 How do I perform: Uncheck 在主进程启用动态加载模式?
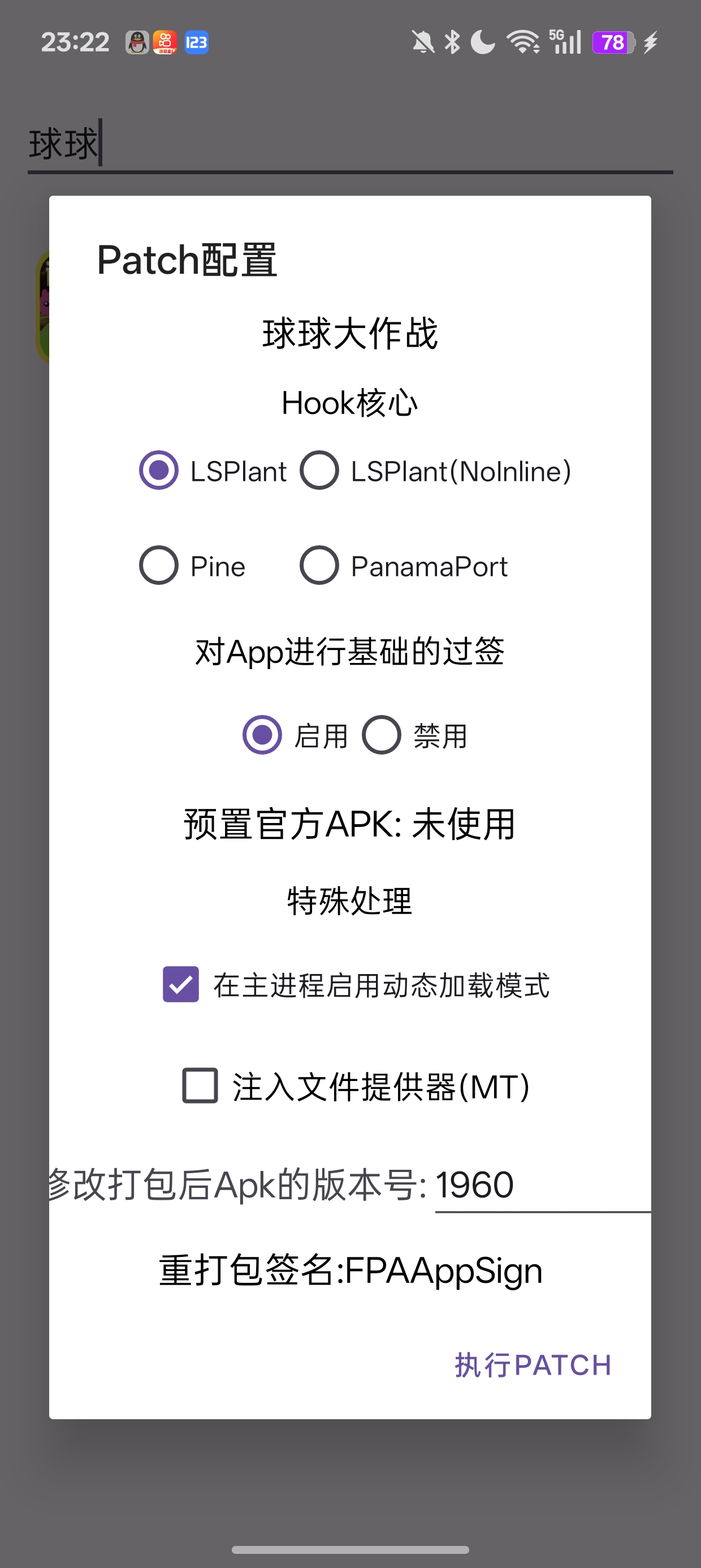(x=181, y=984)
